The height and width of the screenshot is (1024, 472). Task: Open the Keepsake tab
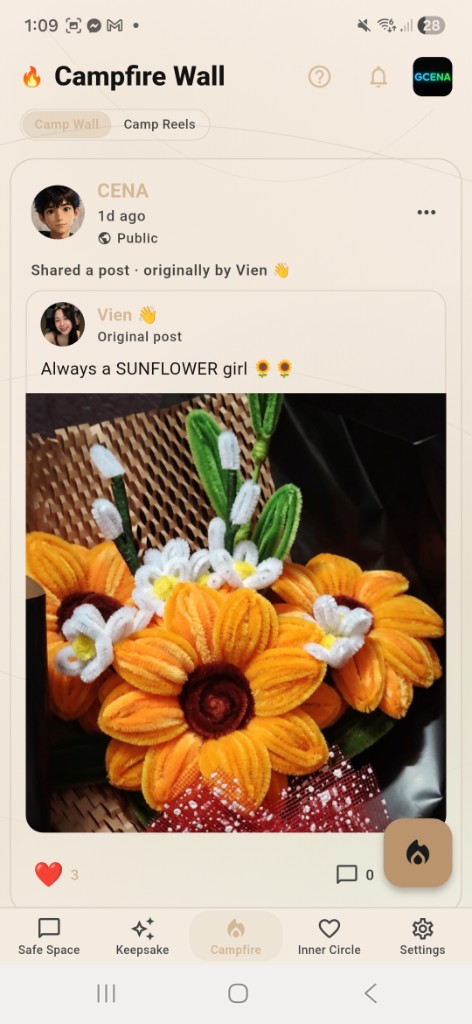tap(142, 936)
